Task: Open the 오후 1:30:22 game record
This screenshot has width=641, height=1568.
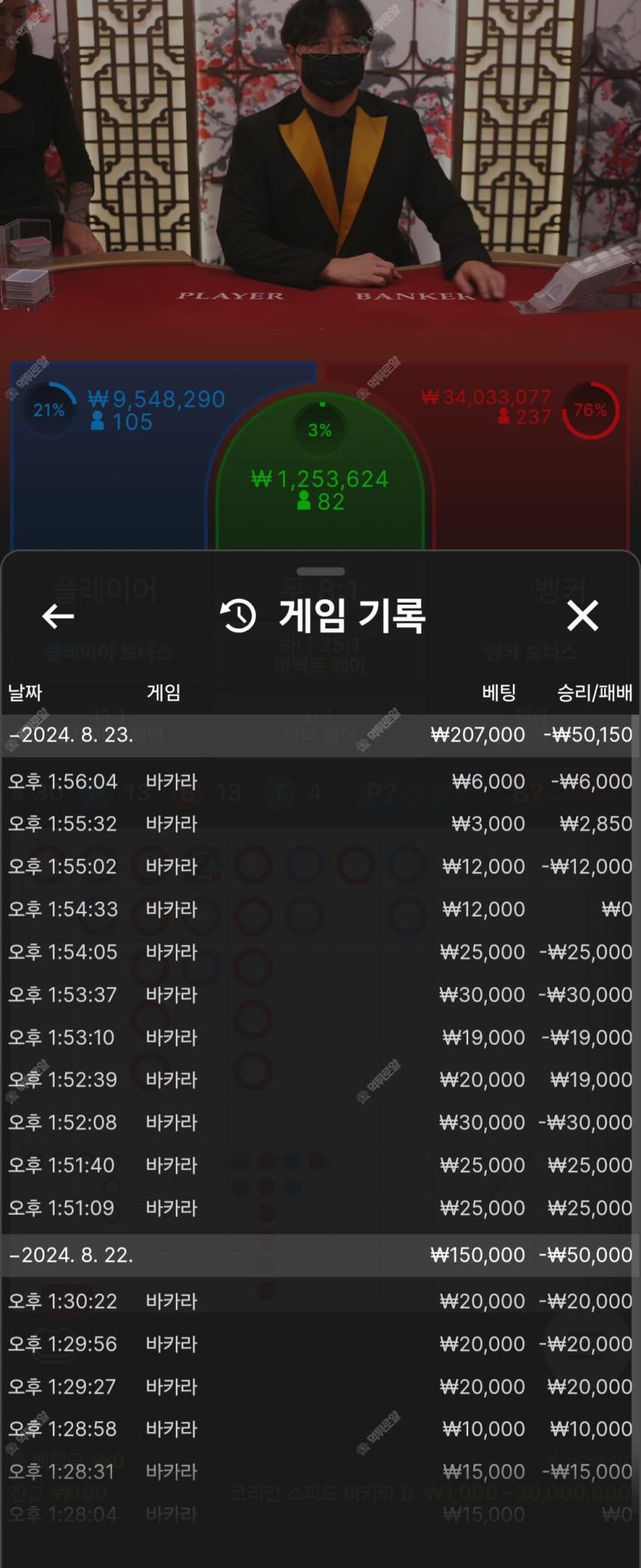Action: click(319, 1301)
